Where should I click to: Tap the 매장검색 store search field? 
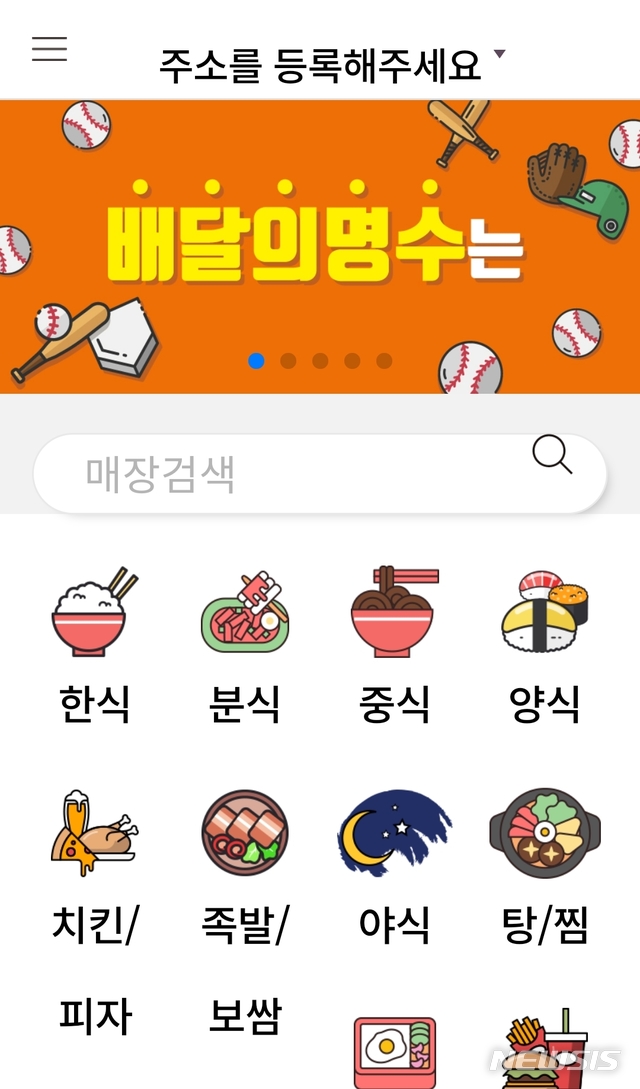290,474
